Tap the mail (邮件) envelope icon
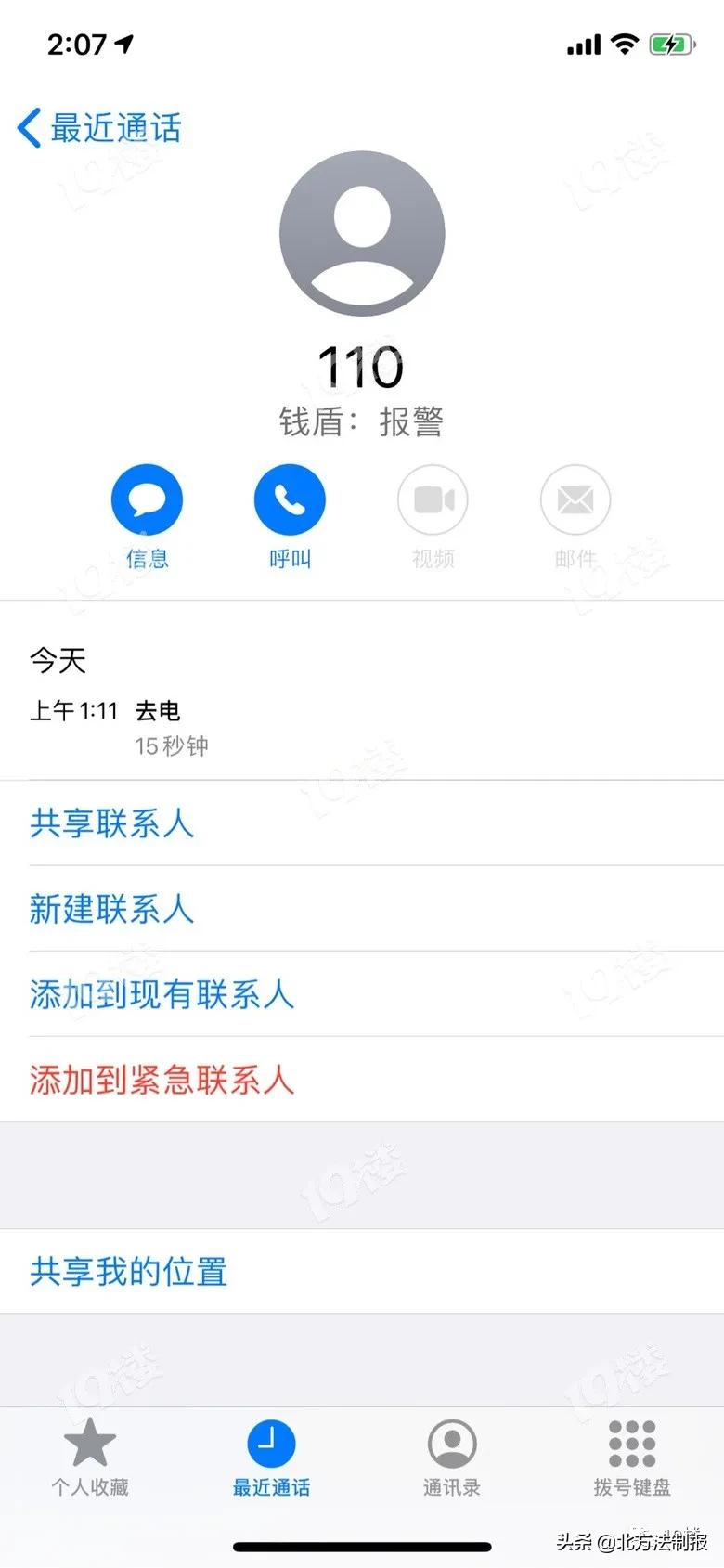 (575, 499)
